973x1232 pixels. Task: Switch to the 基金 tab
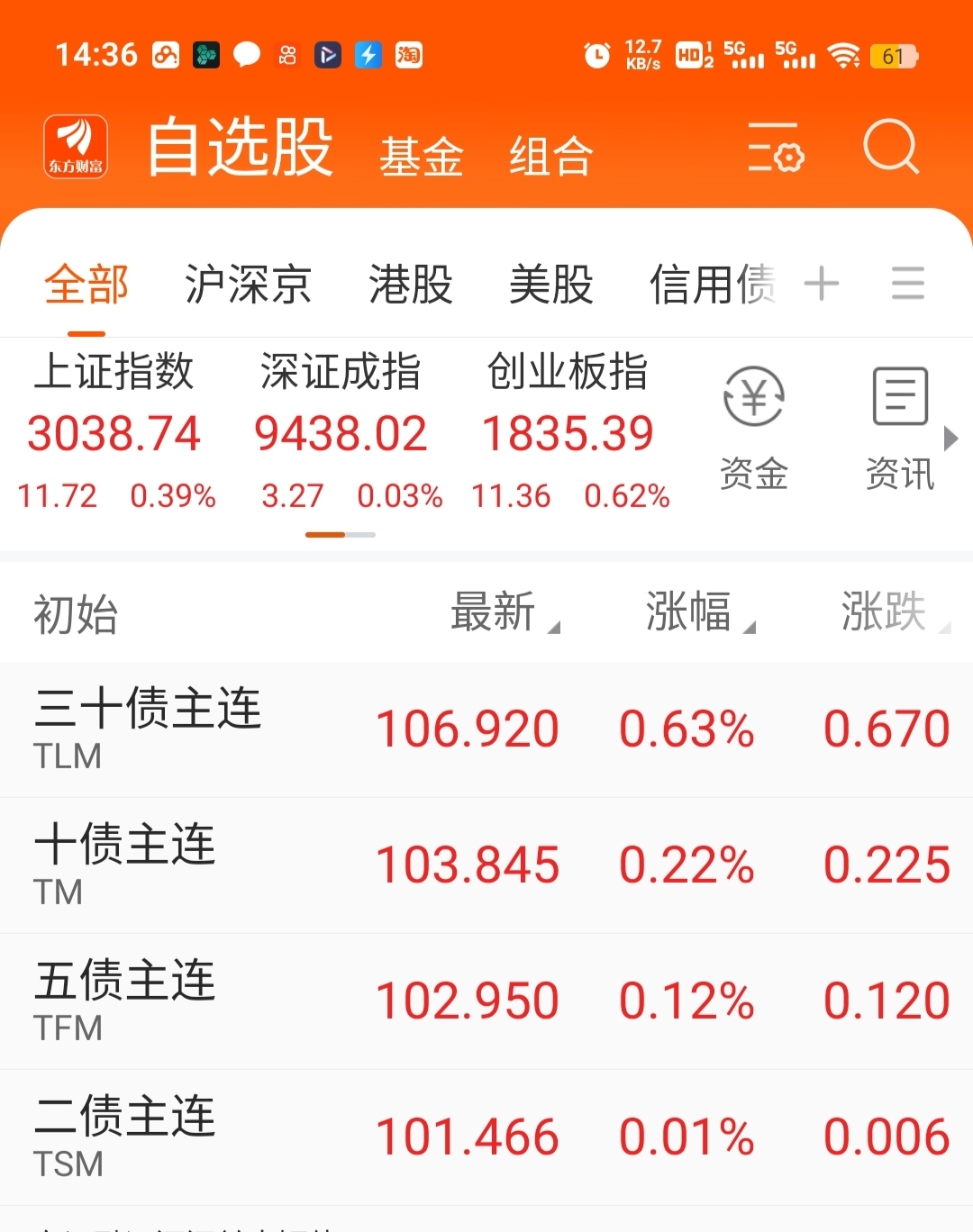point(421,153)
